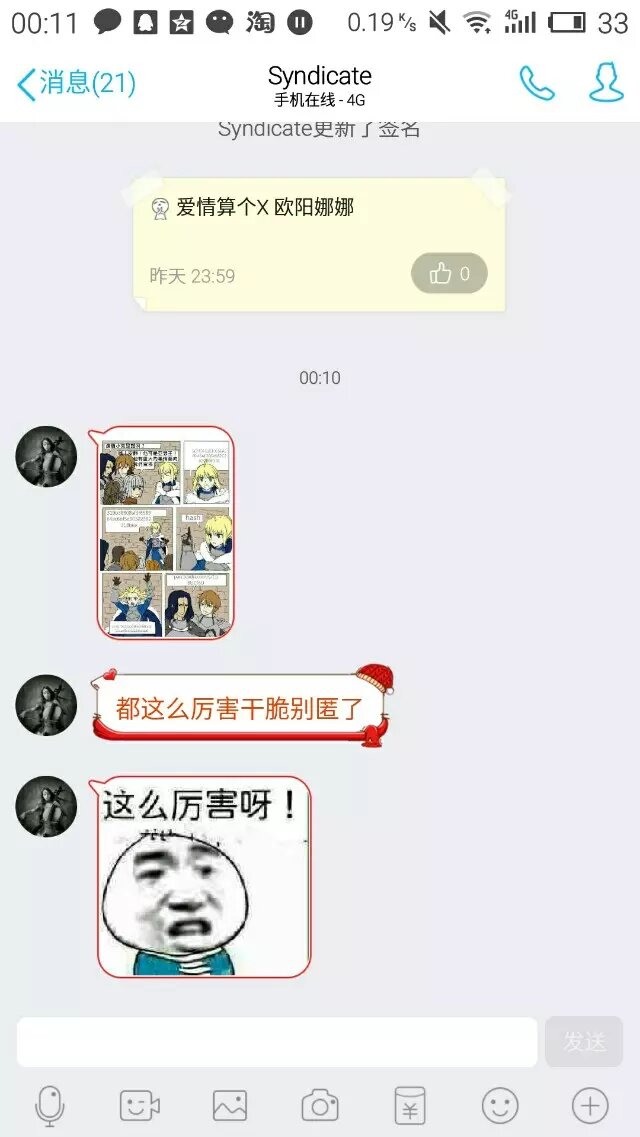The width and height of the screenshot is (640, 1137).
Task: Record a voice message with the microphone
Action: (x=50, y=1105)
